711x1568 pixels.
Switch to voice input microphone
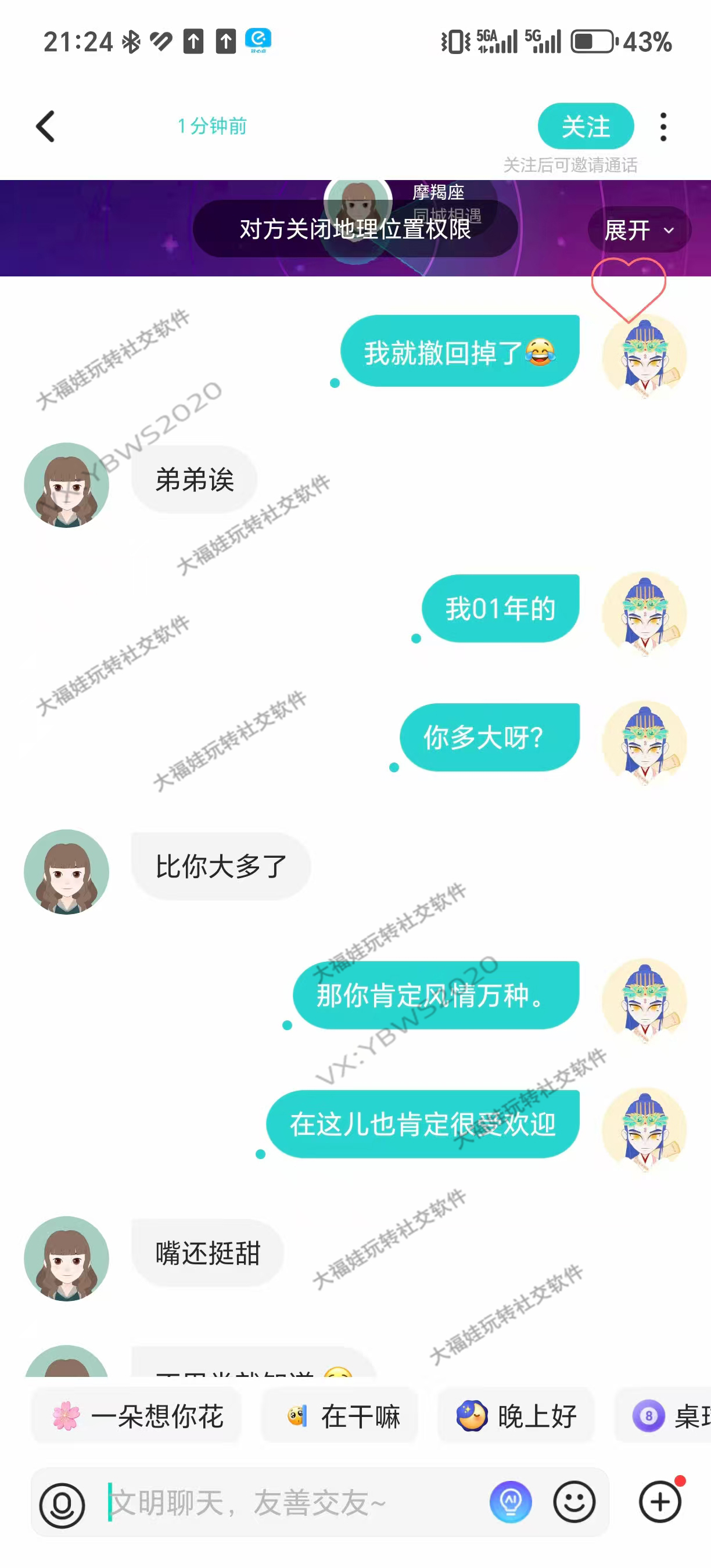(x=62, y=1504)
